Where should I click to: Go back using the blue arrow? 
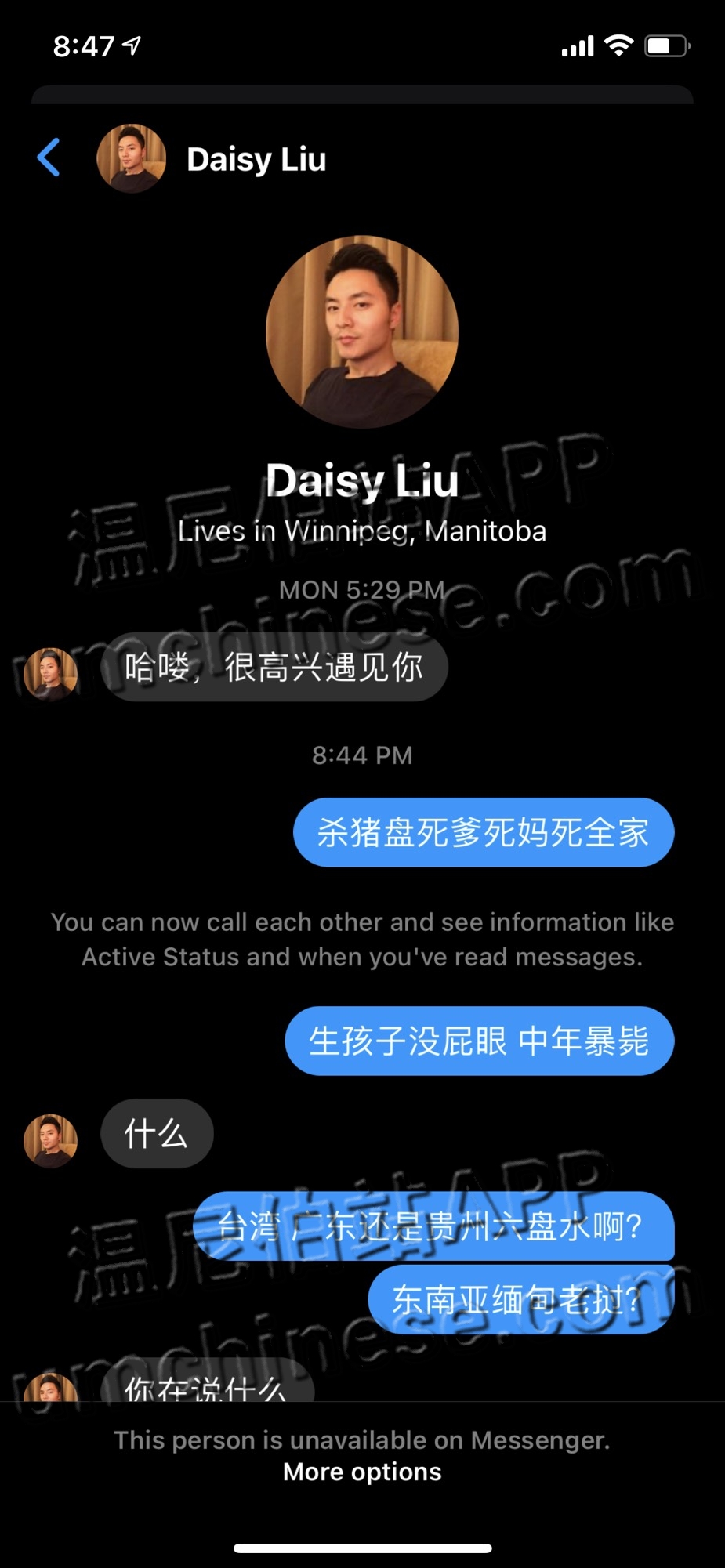click(x=49, y=158)
